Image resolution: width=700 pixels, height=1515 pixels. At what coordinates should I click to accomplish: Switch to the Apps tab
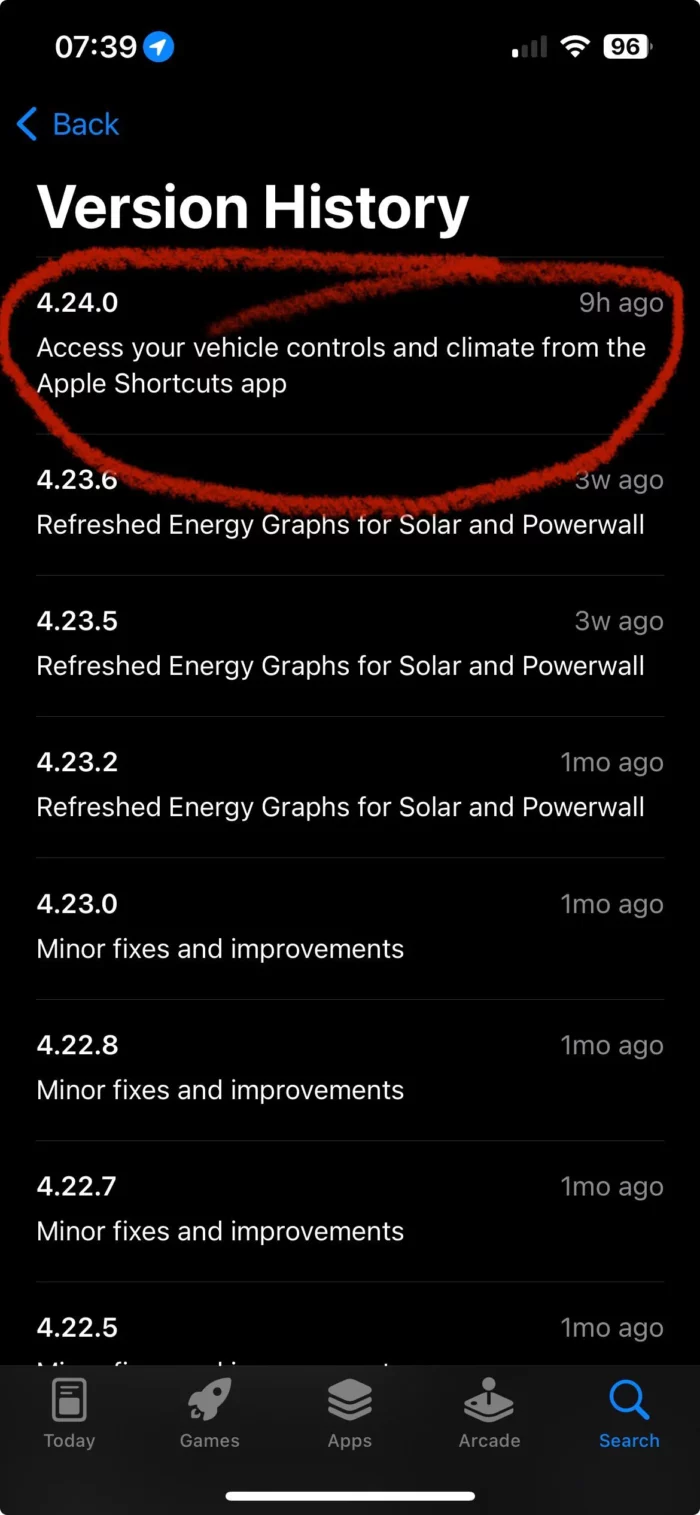[x=349, y=1412]
